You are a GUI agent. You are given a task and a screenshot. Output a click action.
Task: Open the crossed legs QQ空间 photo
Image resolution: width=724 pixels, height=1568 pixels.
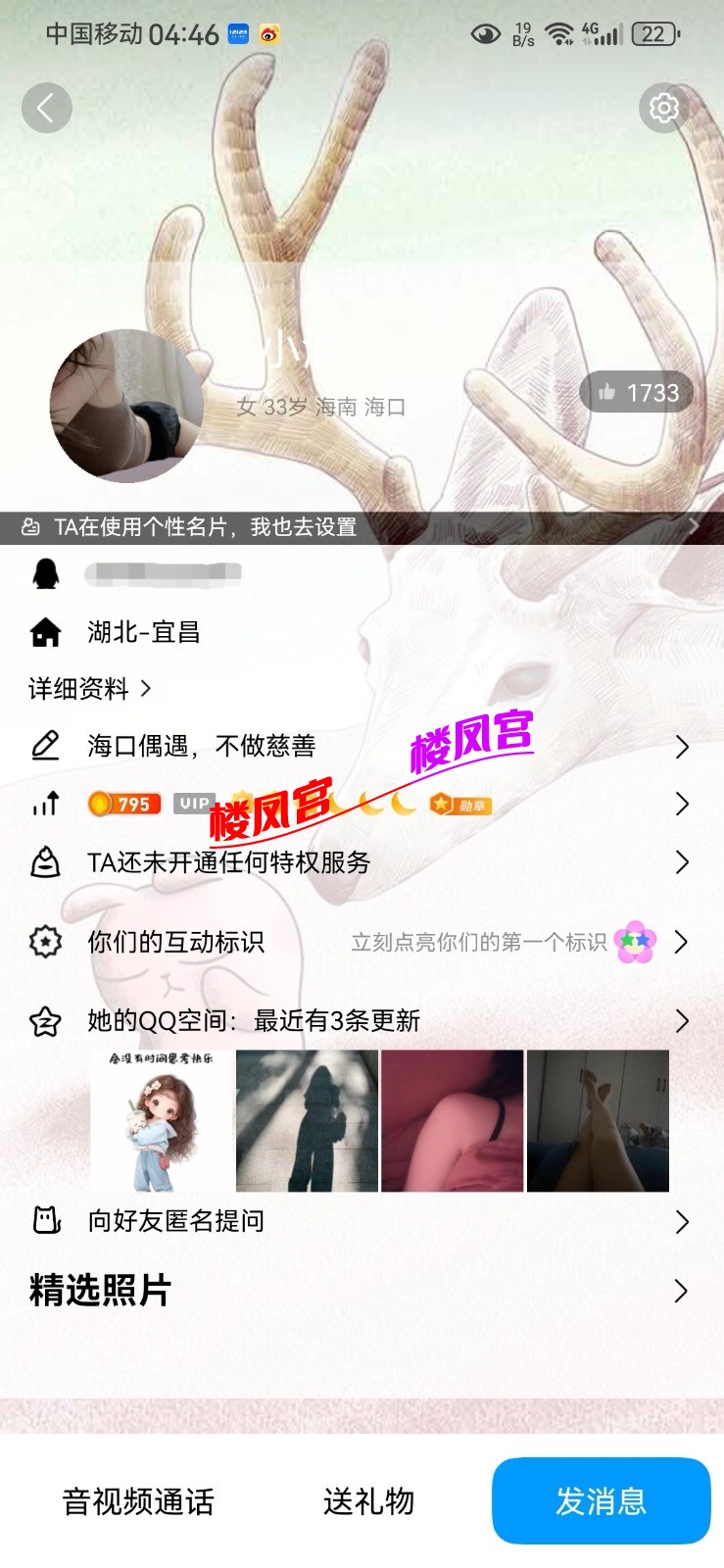click(598, 1121)
